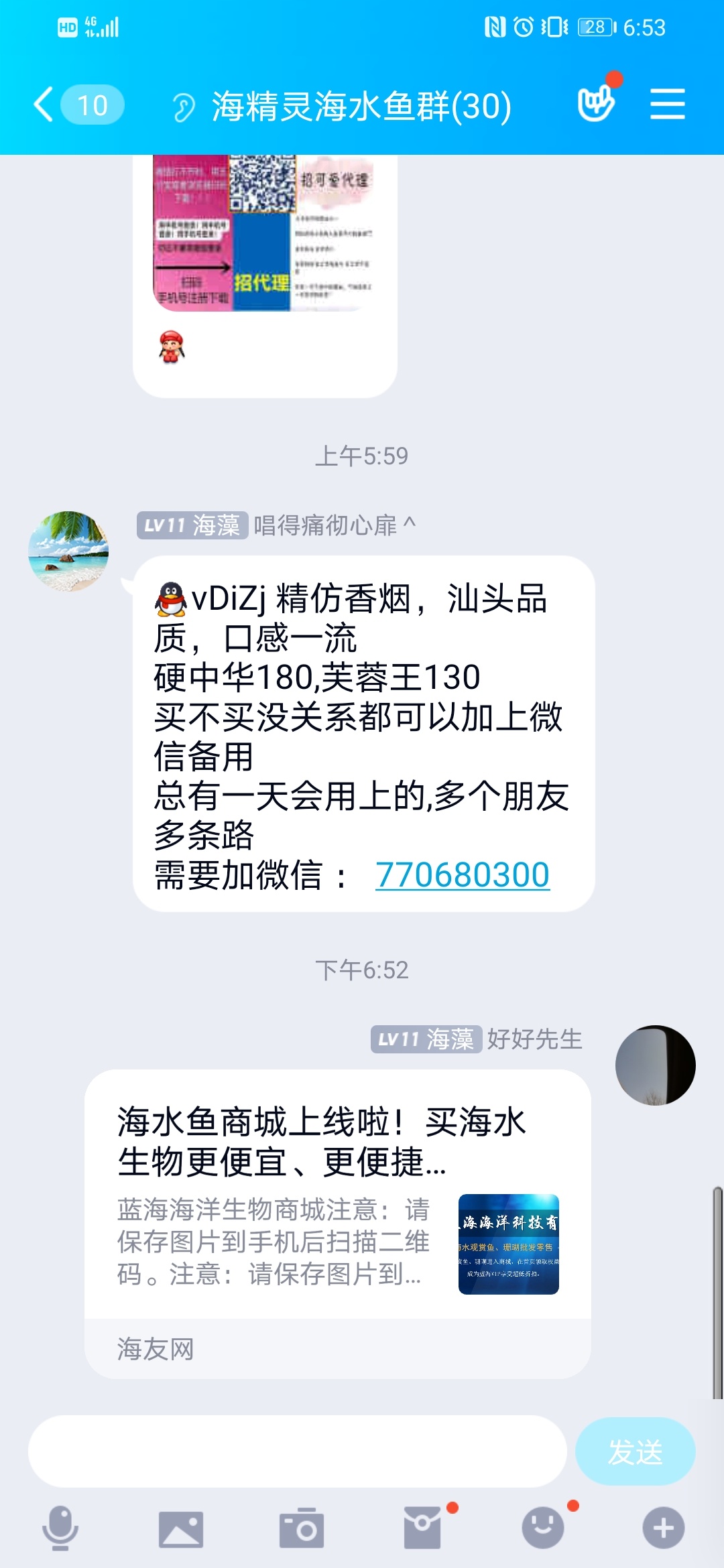
Task: Open the camera to take a photo
Action: click(302, 1529)
